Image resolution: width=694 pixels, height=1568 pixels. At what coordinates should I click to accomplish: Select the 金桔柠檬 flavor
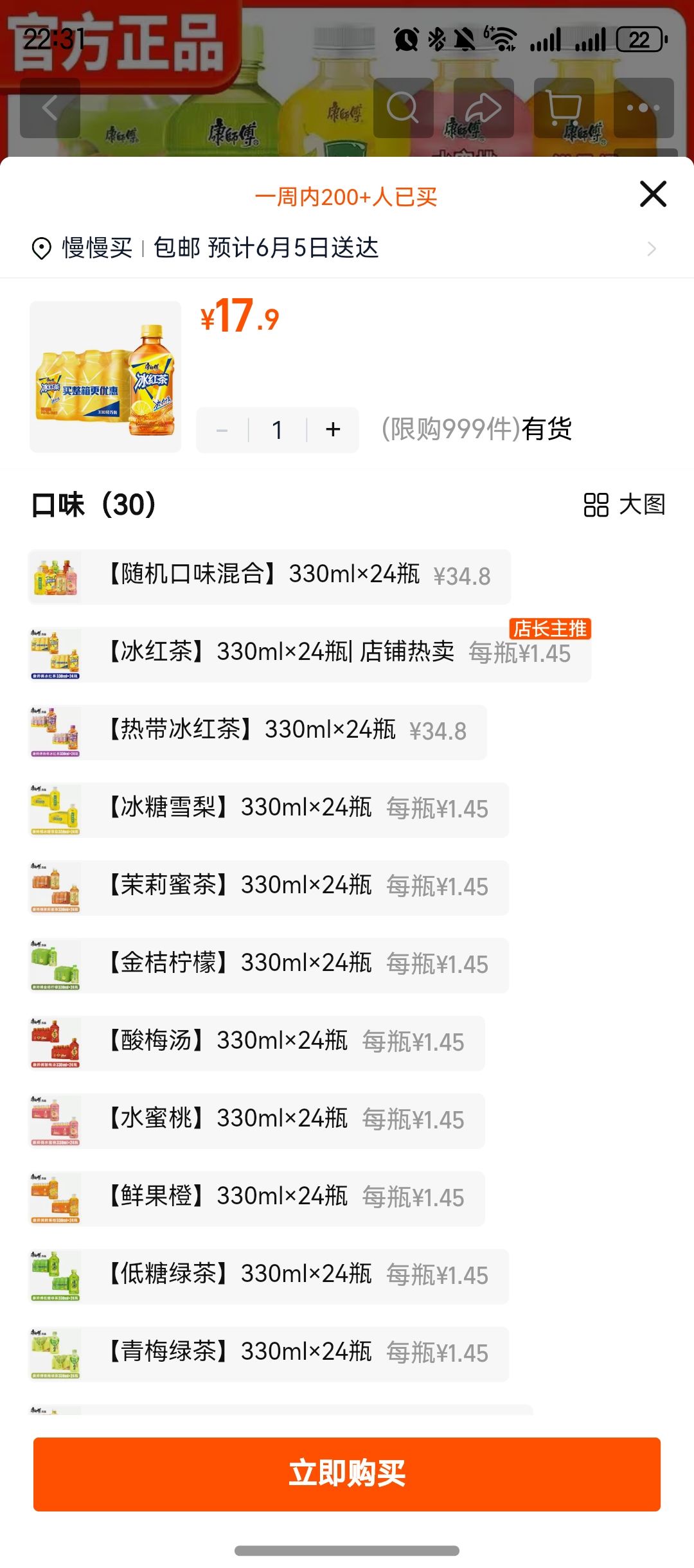point(269,965)
